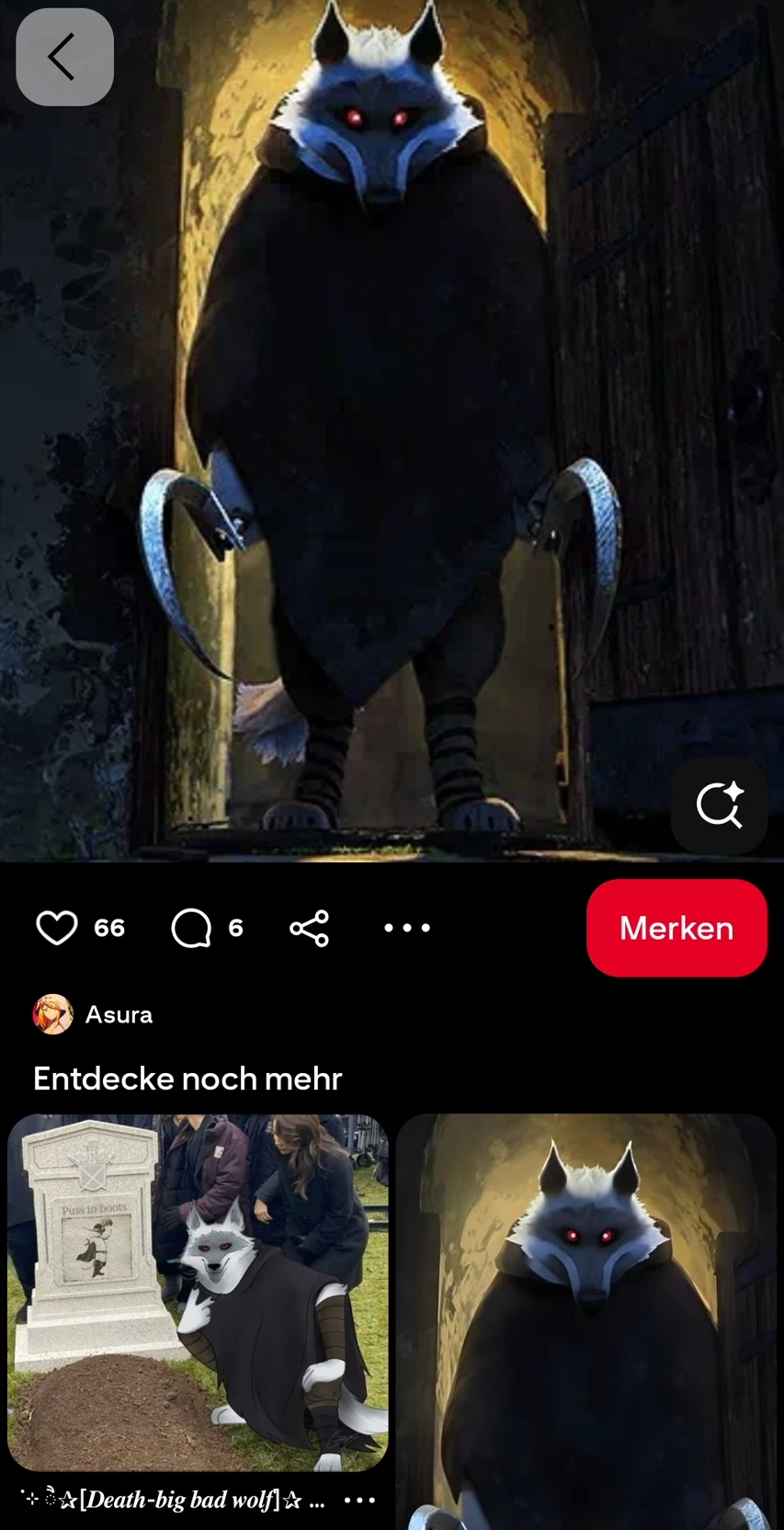Screen dimensions: 784x1530
Task: Open the visual search lens on image
Action: pyautogui.click(x=719, y=805)
